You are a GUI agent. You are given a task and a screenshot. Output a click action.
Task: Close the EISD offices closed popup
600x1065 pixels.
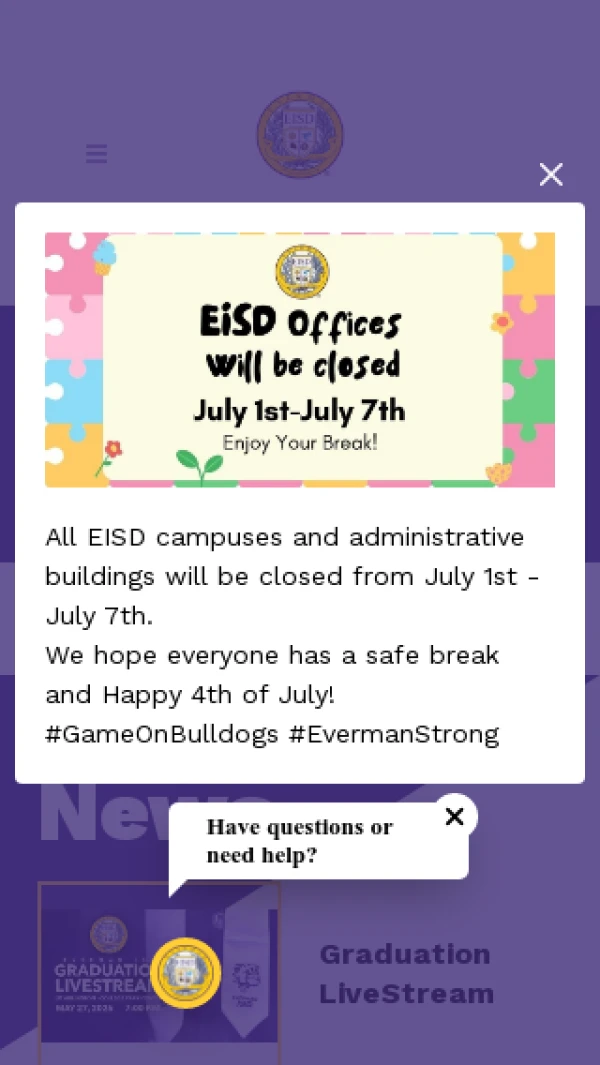click(550, 175)
